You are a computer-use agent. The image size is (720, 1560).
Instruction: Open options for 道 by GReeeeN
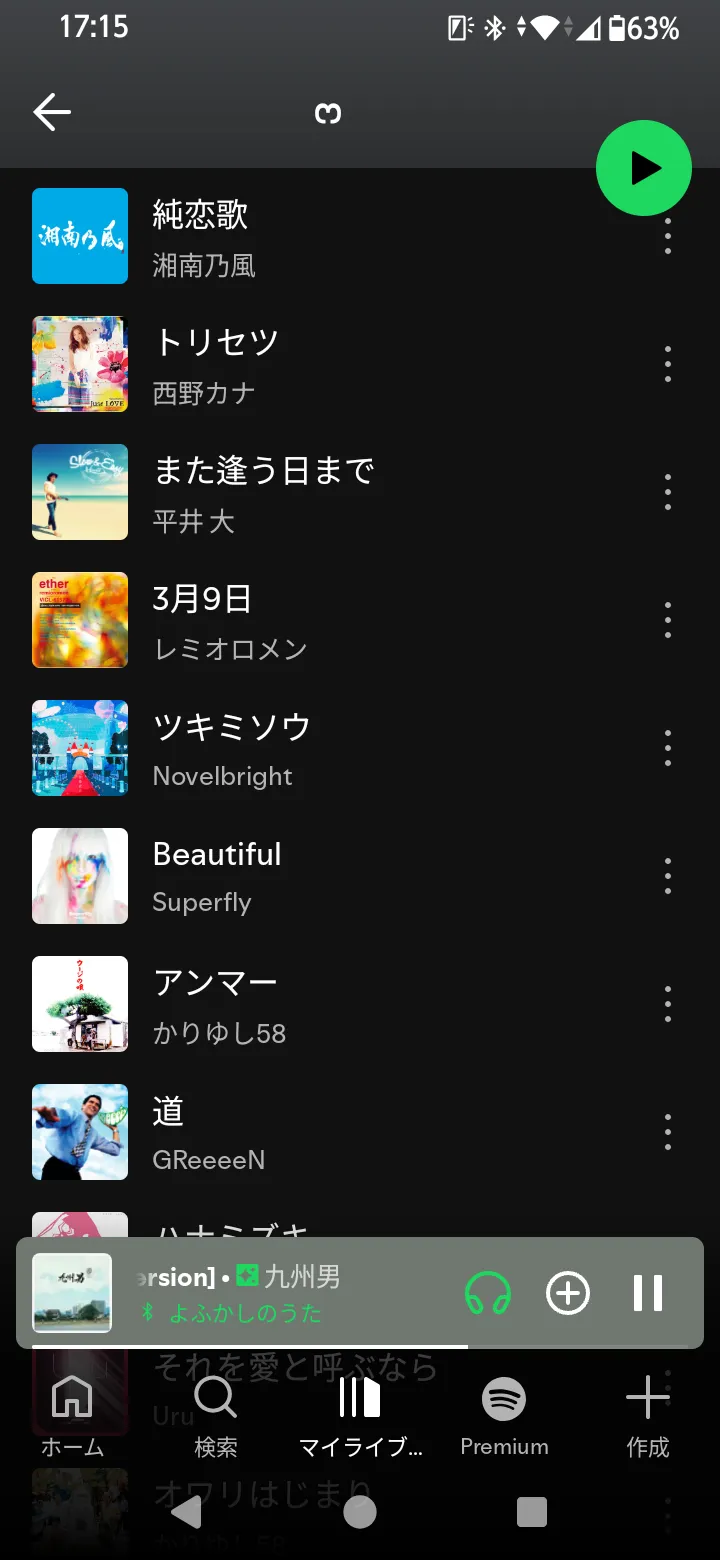667,1132
